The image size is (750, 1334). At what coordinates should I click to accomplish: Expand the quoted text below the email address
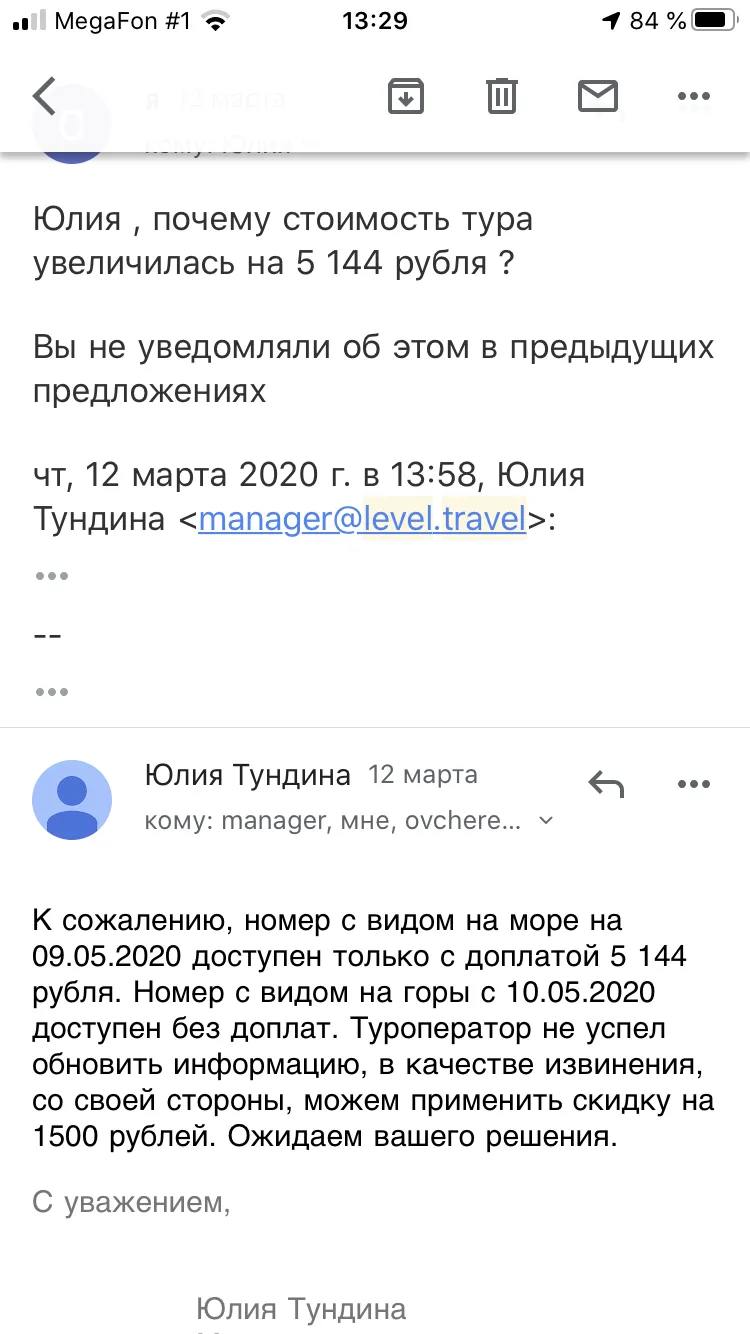(51, 576)
